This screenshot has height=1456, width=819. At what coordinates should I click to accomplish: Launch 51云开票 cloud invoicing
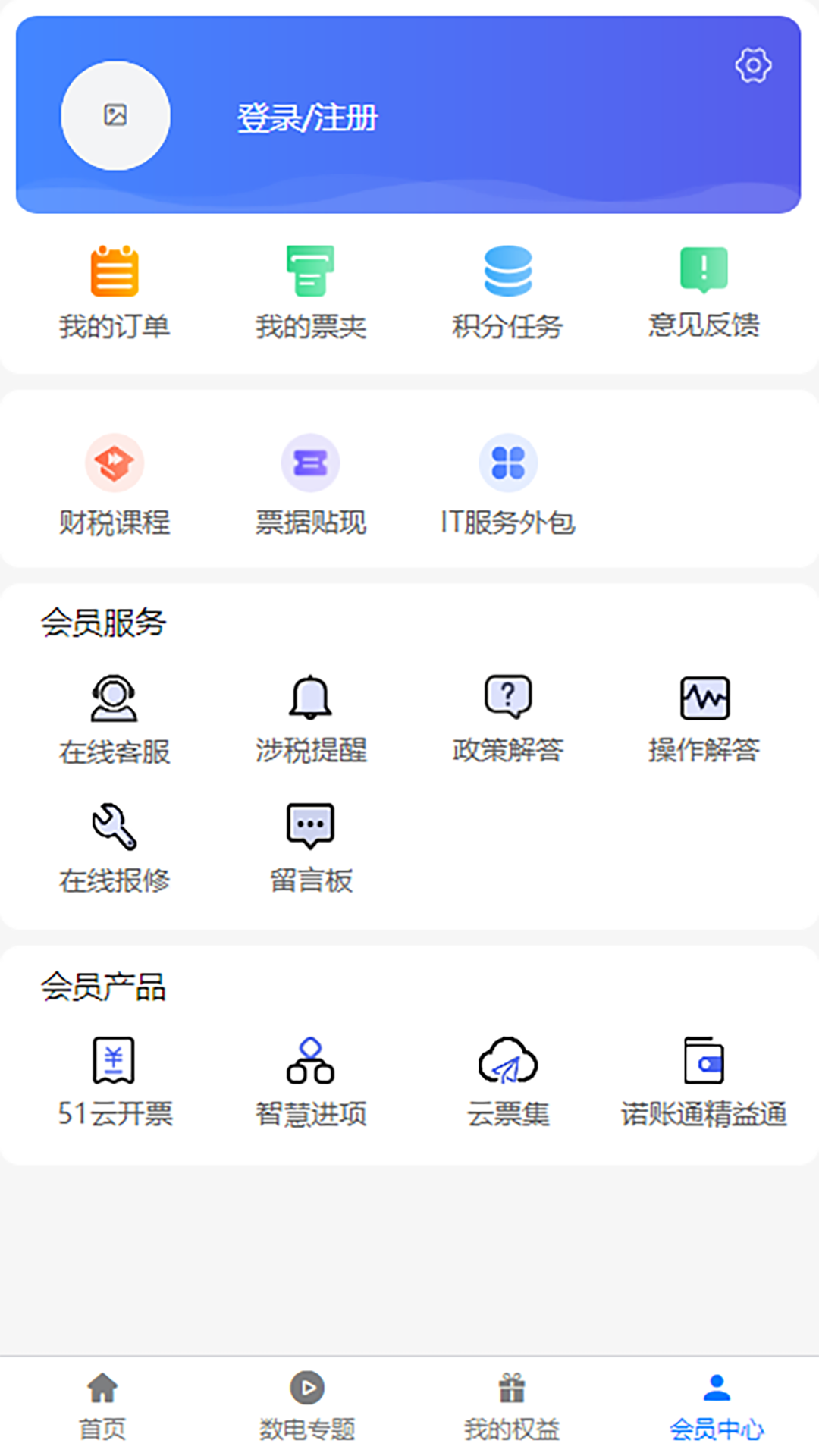click(x=115, y=1081)
